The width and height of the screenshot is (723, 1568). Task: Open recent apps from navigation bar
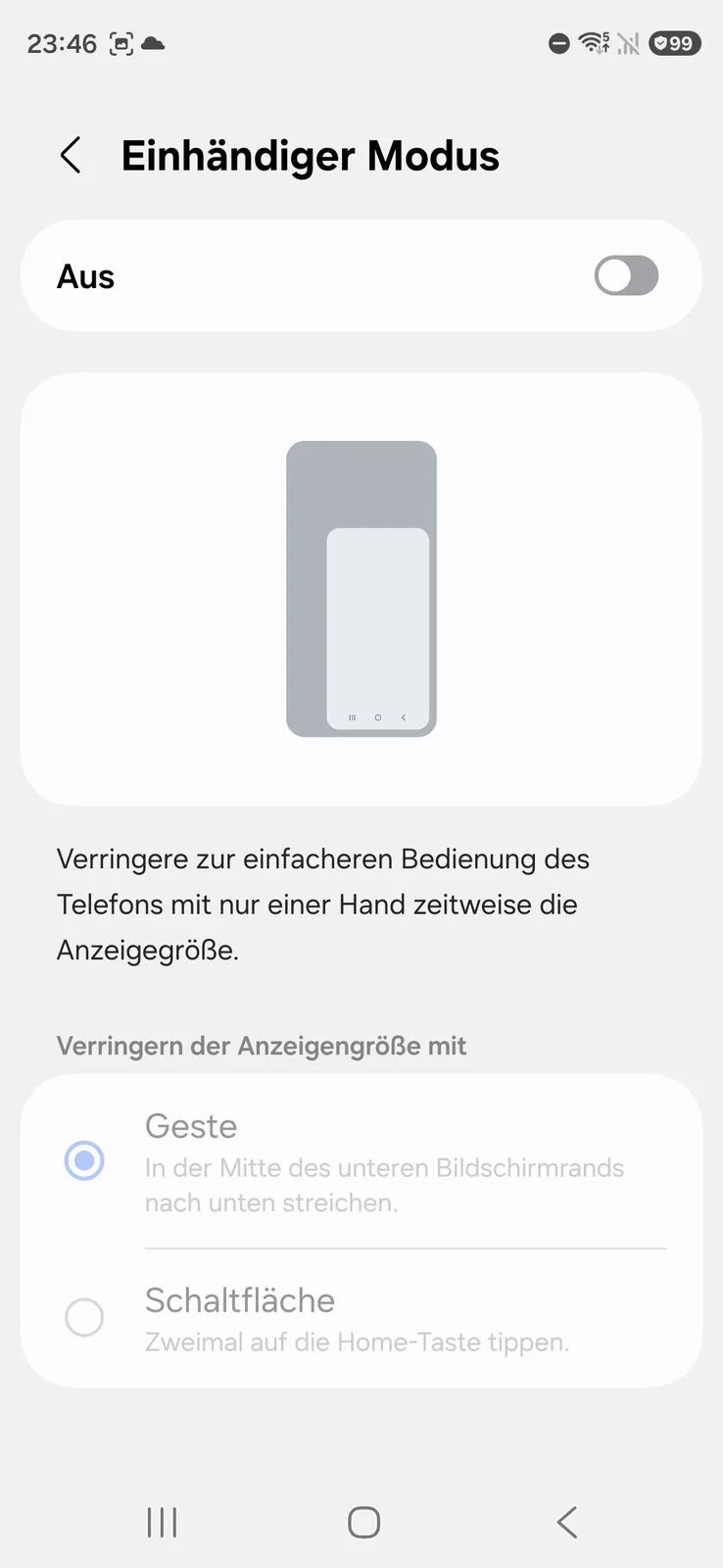click(x=162, y=1522)
